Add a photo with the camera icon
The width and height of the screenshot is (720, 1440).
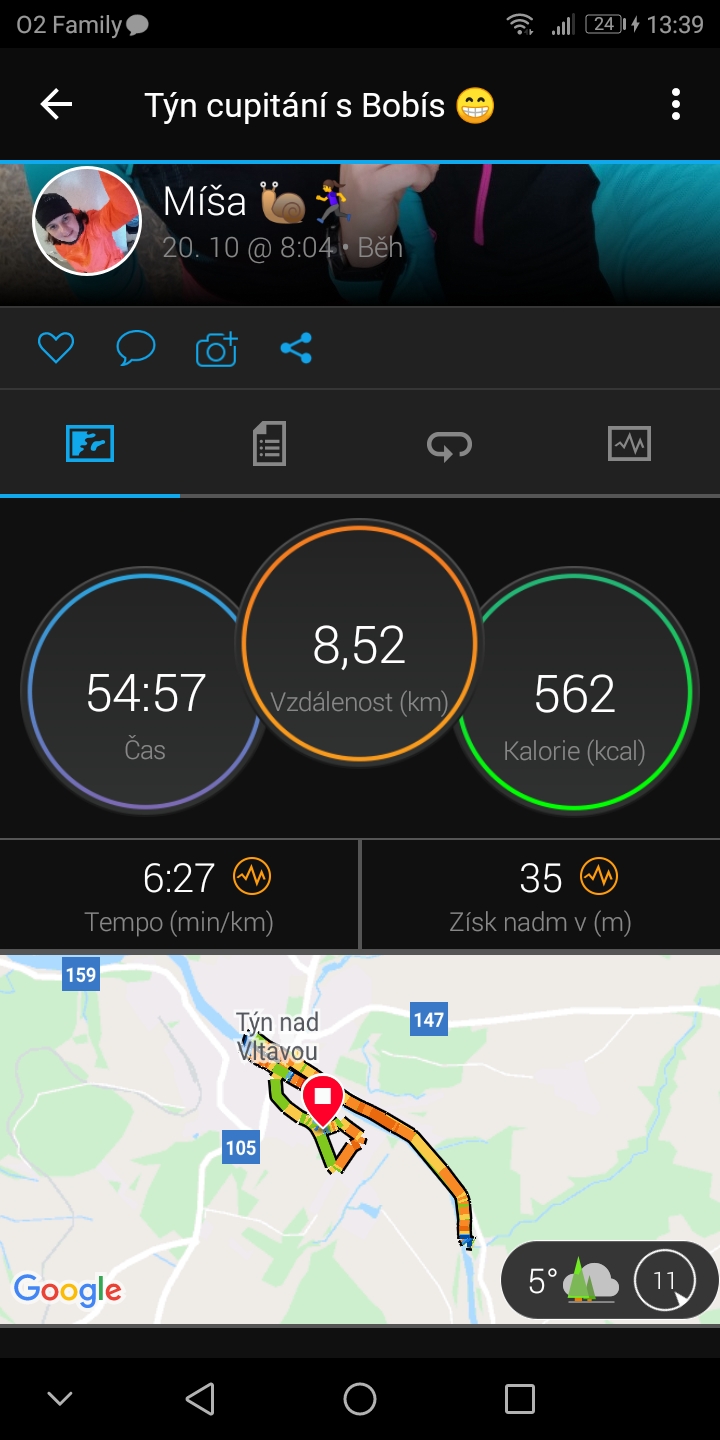216,348
